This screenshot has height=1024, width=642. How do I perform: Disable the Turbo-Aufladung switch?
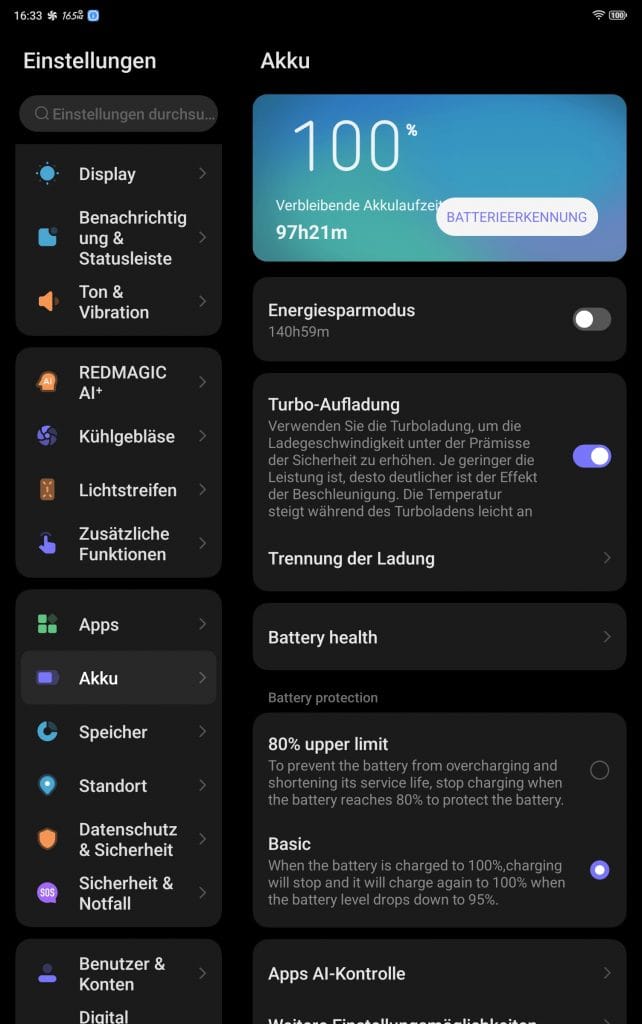click(x=591, y=456)
